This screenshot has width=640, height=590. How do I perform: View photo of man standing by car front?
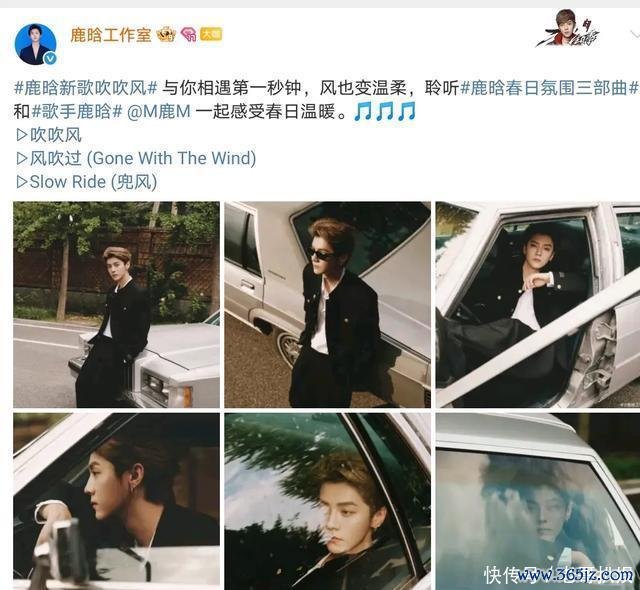point(116,304)
